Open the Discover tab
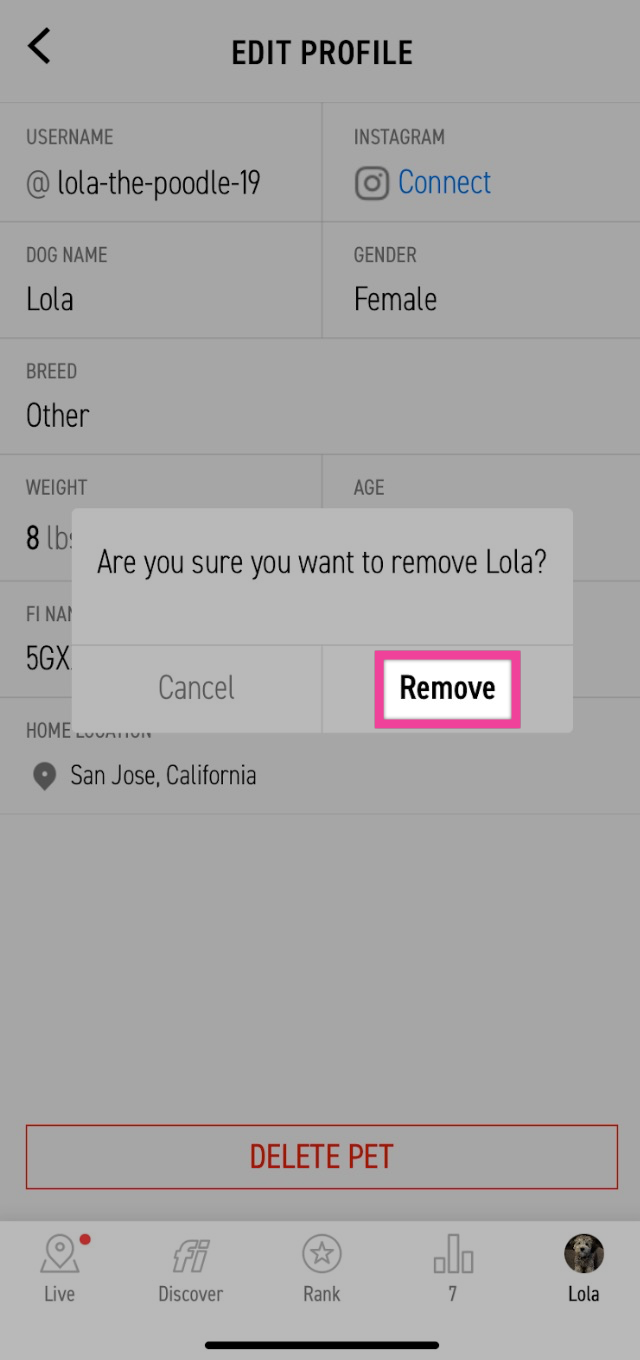The image size is (640, 1360). (x=190, y=1267)
